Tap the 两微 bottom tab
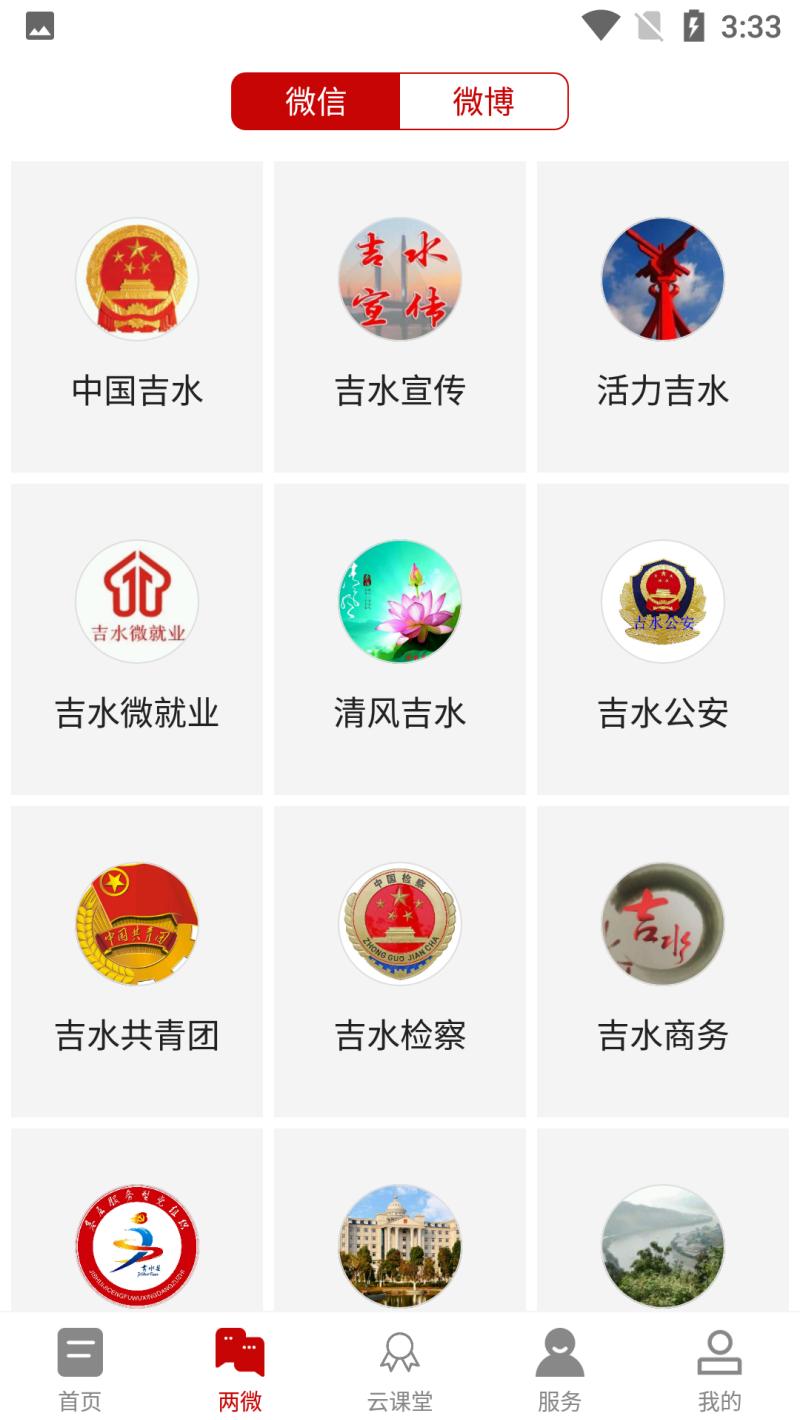The height and width of the screenshot is (1420, 800). pos(240,1368)
